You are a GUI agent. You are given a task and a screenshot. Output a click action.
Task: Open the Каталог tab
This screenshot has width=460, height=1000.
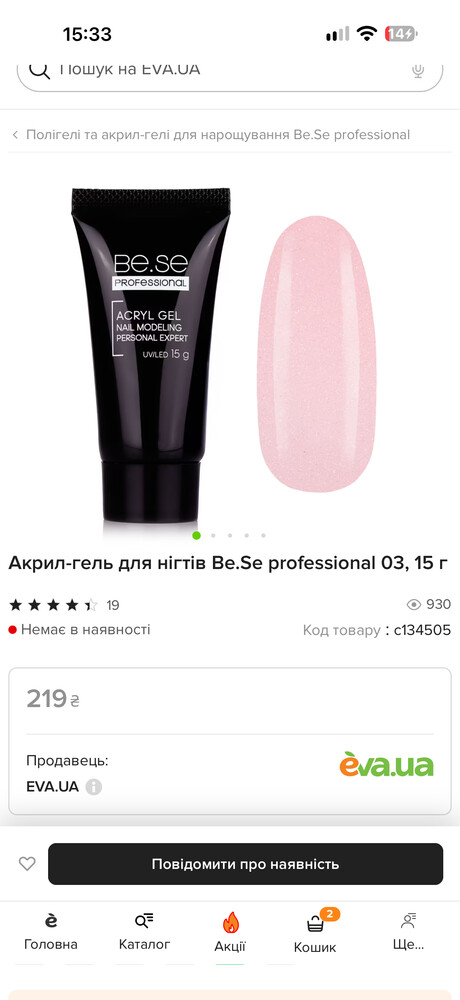click(144, 932)
